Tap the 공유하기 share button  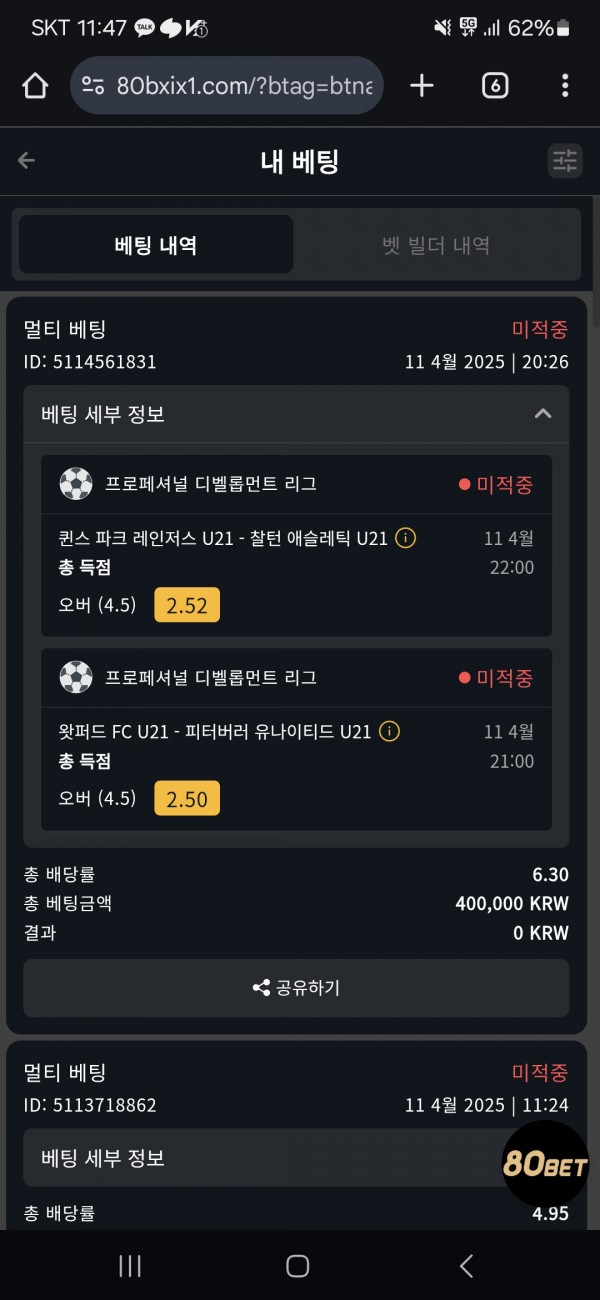(x=296, y=988)
